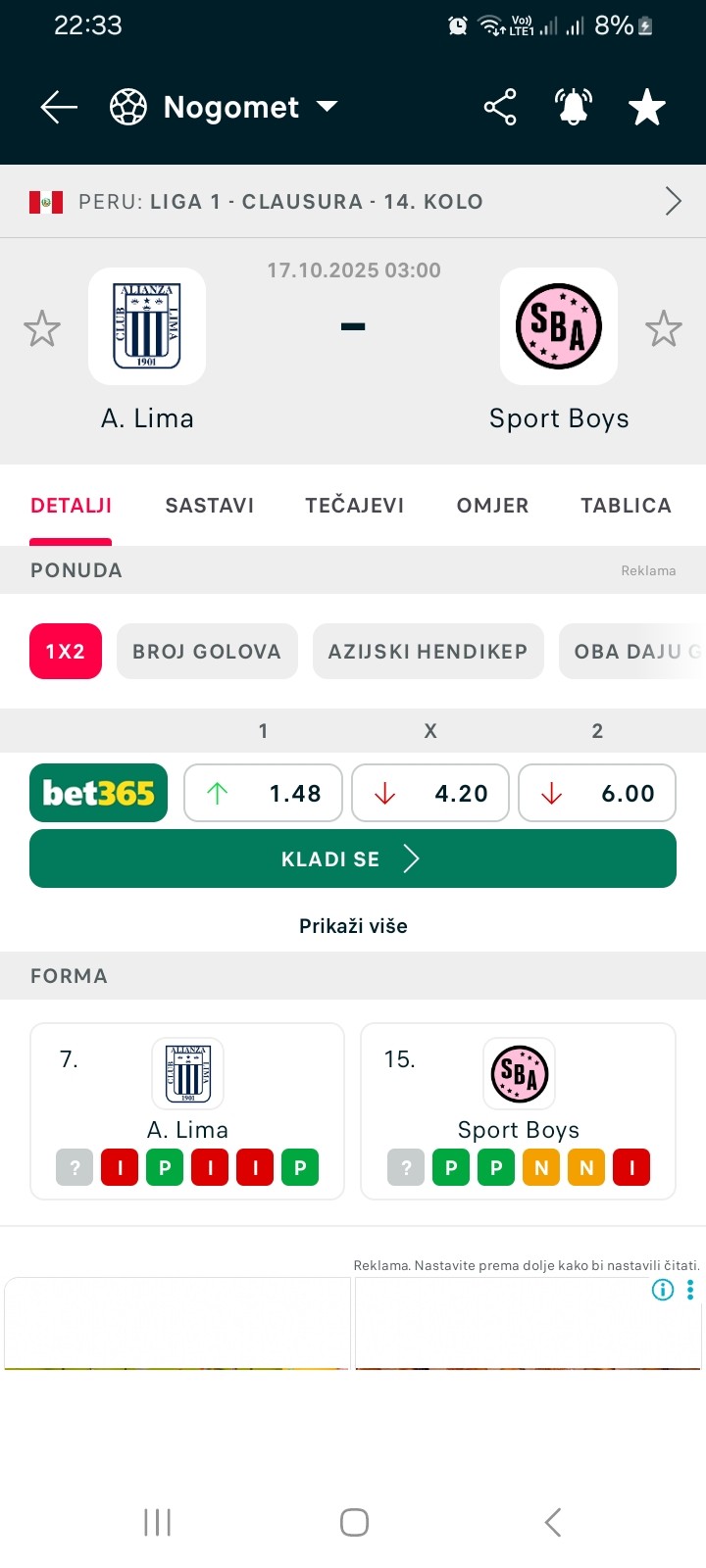Add Sport Boys to favorites

pos(664,329)
